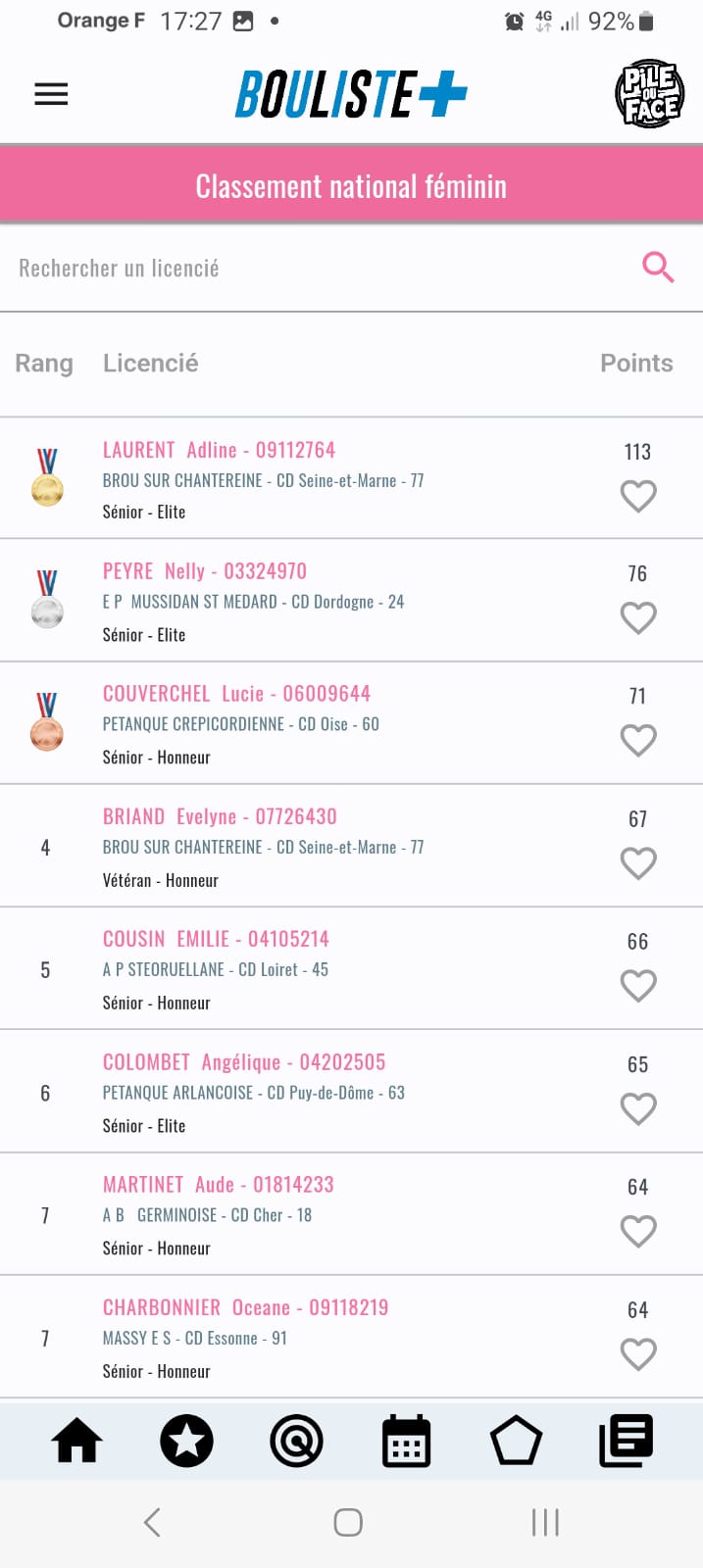
Task: Add COUVERCHEL Lucie to favorites
Action: [638, 740]
